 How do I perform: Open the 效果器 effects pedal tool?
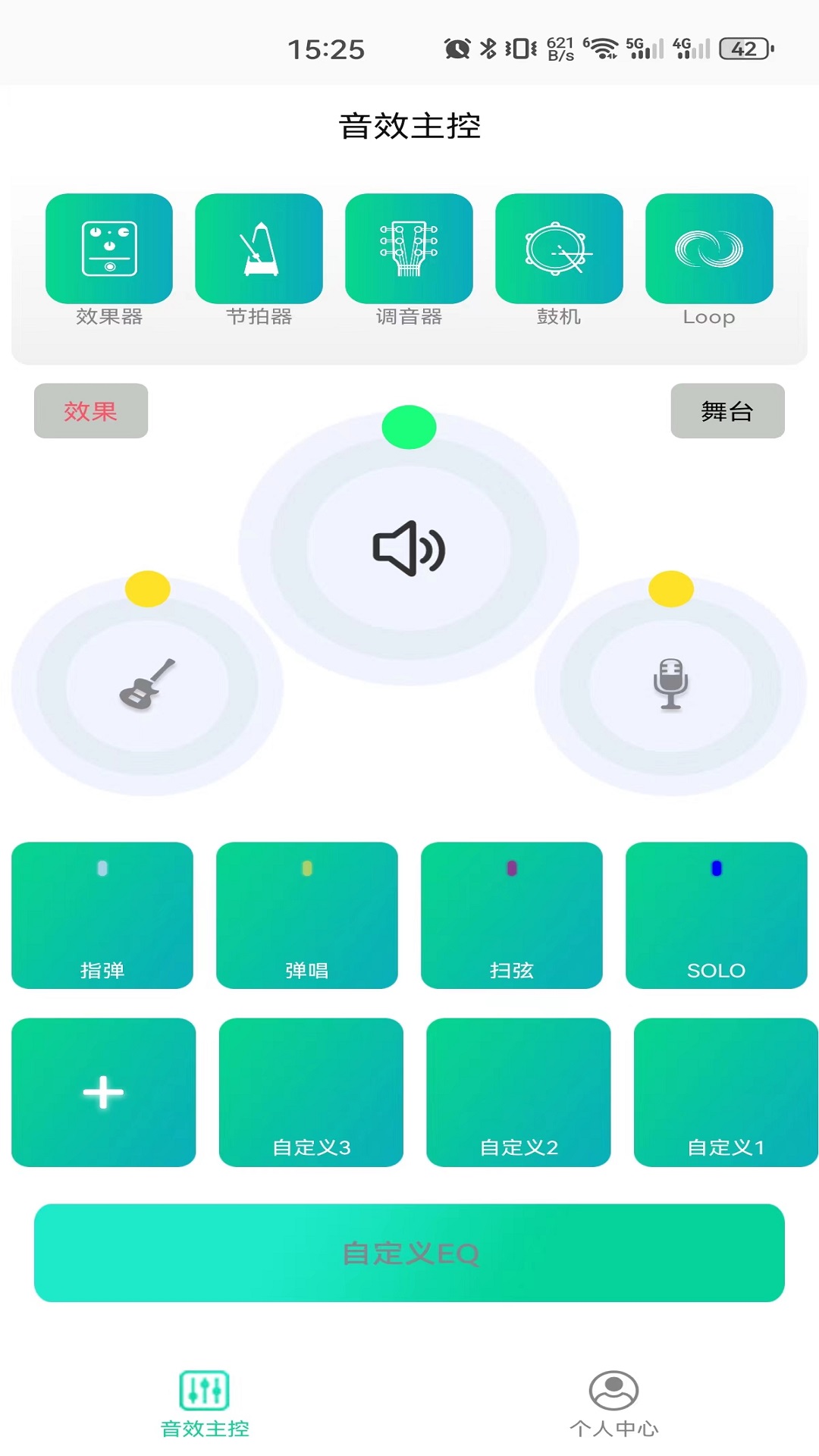click(109, 249)
